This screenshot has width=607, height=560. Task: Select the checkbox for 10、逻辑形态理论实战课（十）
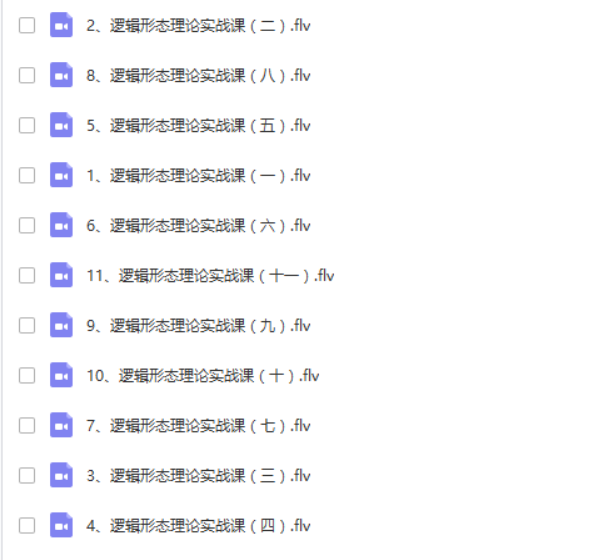[27, 376]
